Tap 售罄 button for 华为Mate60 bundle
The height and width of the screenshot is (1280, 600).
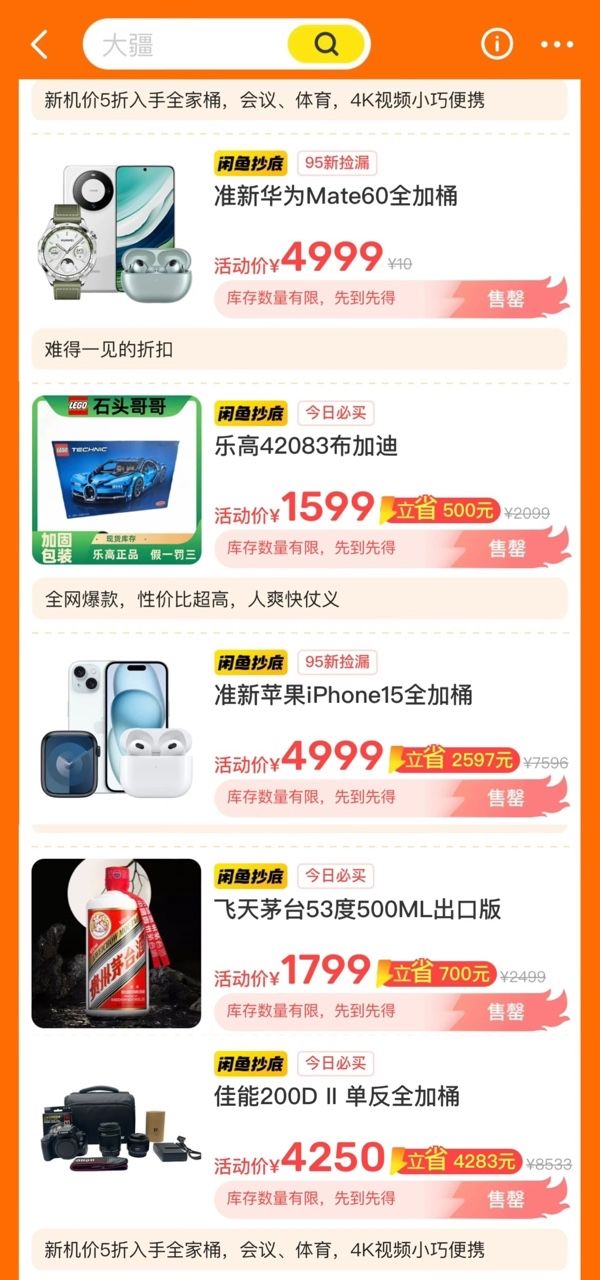507,298
